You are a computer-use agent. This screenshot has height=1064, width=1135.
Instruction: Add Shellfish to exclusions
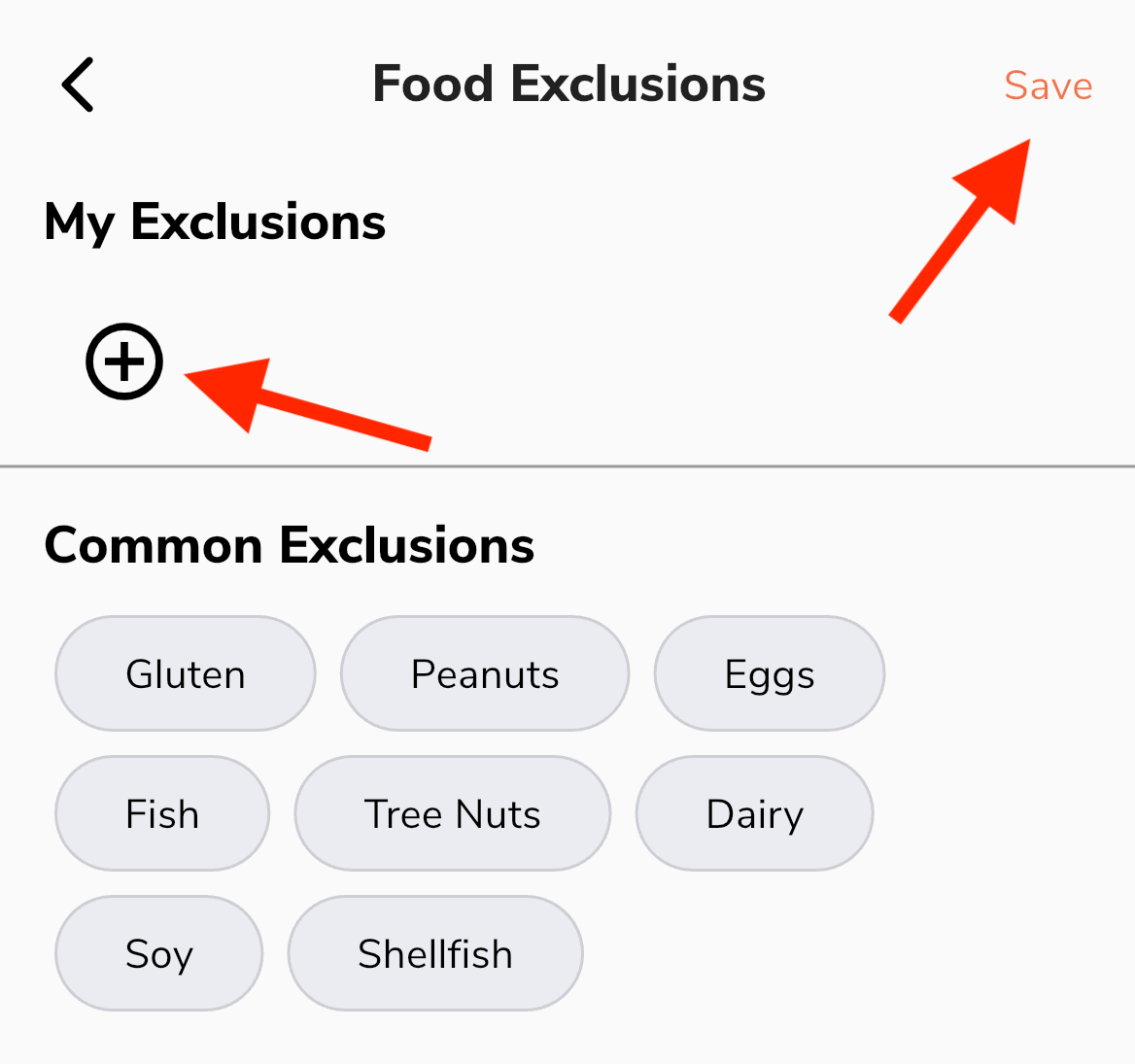click(x=435, y=953)
